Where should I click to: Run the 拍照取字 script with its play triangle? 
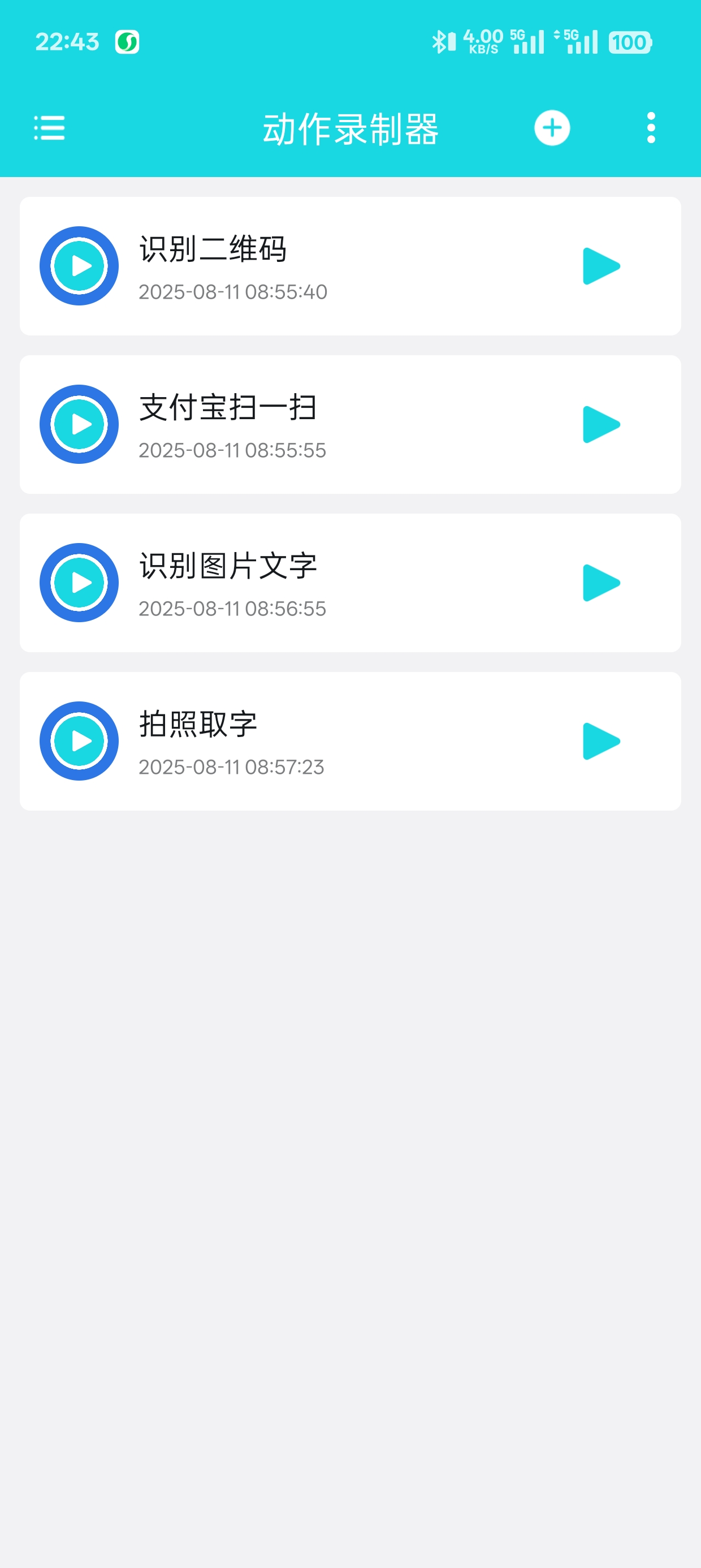point(603,742)
